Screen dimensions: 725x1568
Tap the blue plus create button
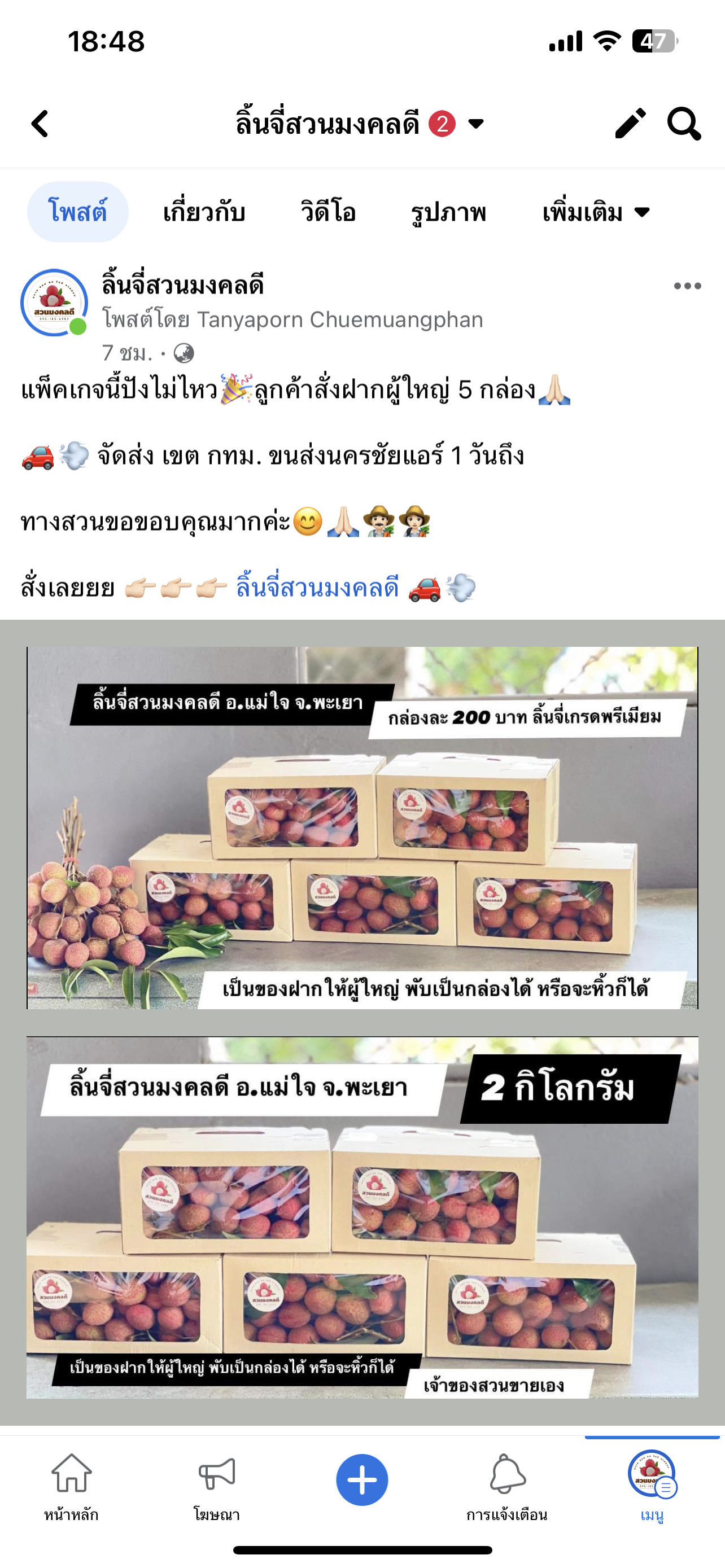click(362, 1480)
